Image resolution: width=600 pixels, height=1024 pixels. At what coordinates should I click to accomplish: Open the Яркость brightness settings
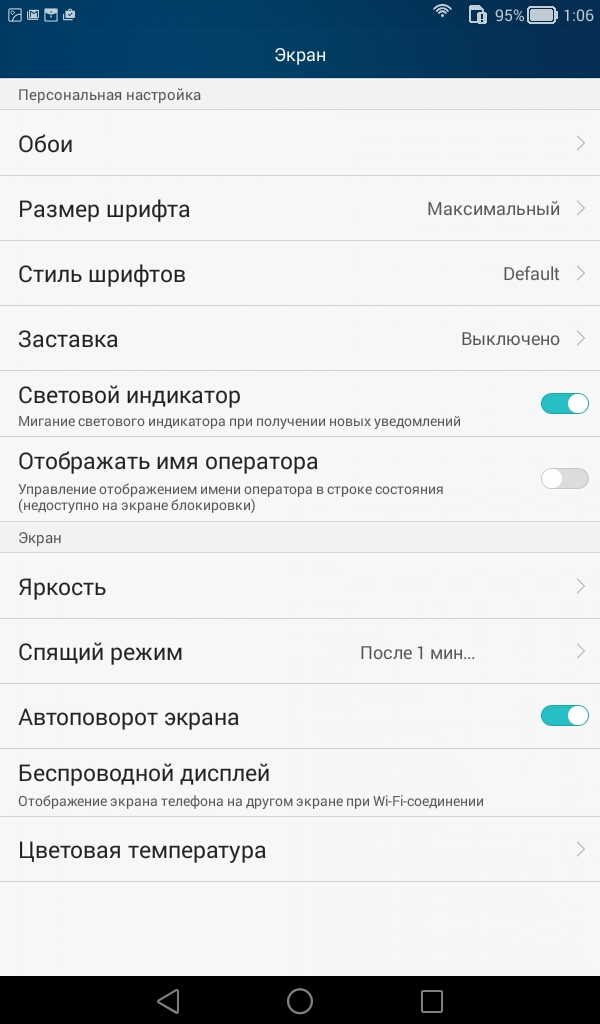click(x=300, y=586)
